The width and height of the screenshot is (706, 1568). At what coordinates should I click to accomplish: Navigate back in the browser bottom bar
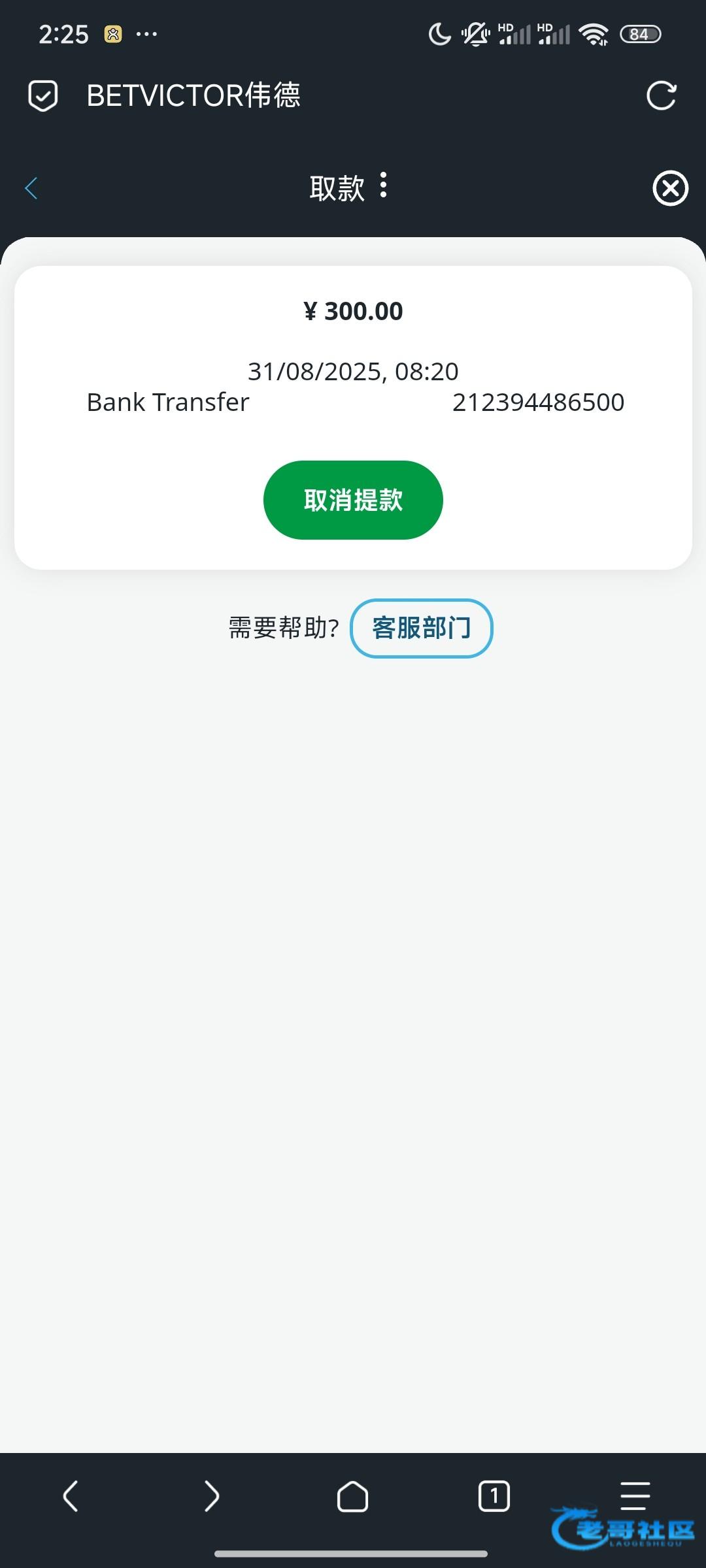[71, 1495]
